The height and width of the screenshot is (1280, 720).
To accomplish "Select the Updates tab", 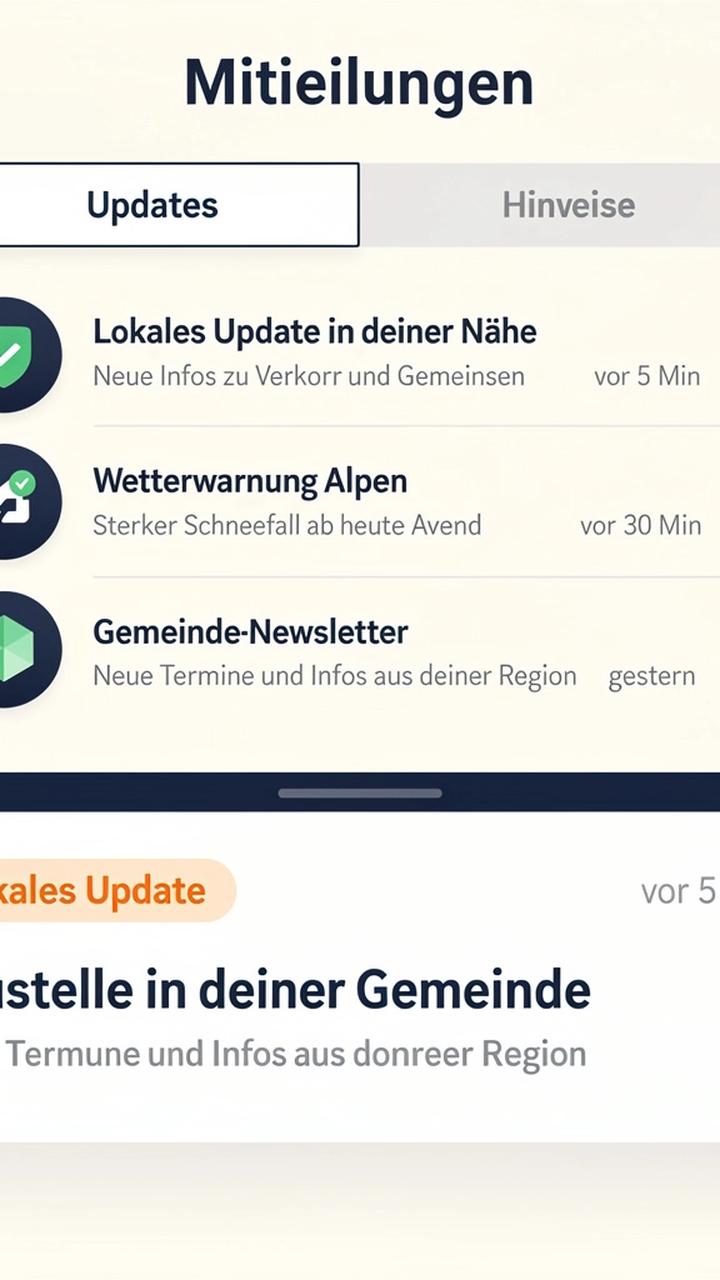I will click(x=152, y=205).
